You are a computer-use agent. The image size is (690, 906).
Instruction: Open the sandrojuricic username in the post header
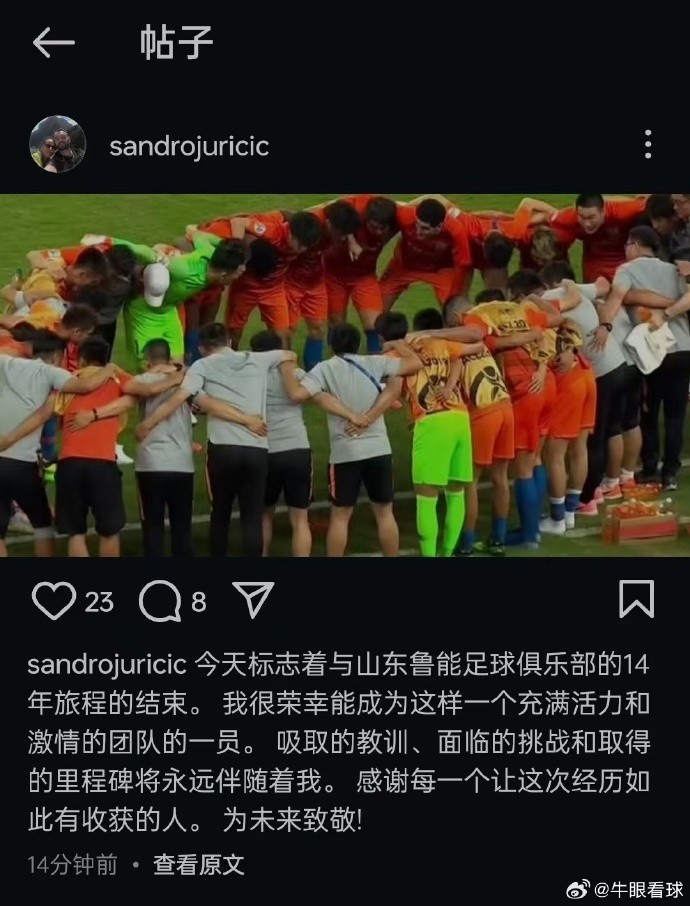point(189,146)
